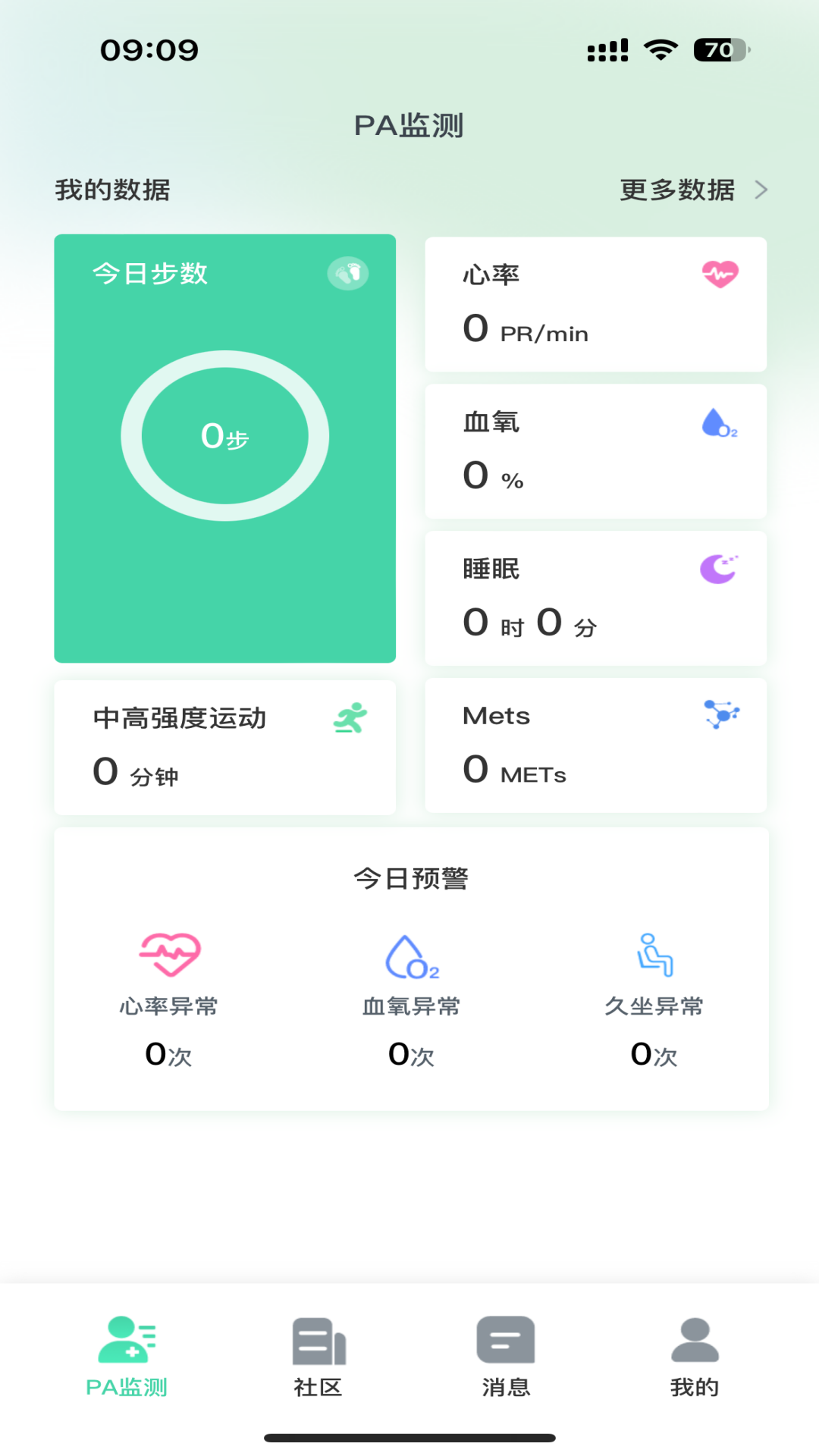Open the 血氧 blood oxygen card
Image resolution: width=819 pixels, height=1456 pixels.
click(x=595, y=451)
